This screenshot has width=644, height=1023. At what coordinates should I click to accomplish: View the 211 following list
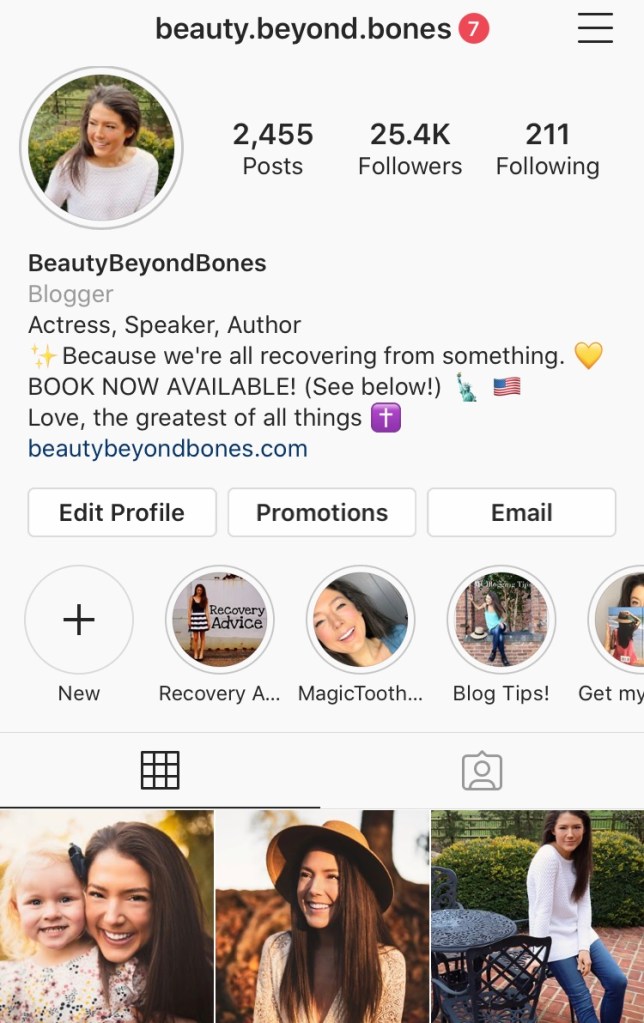click(547, 149)
